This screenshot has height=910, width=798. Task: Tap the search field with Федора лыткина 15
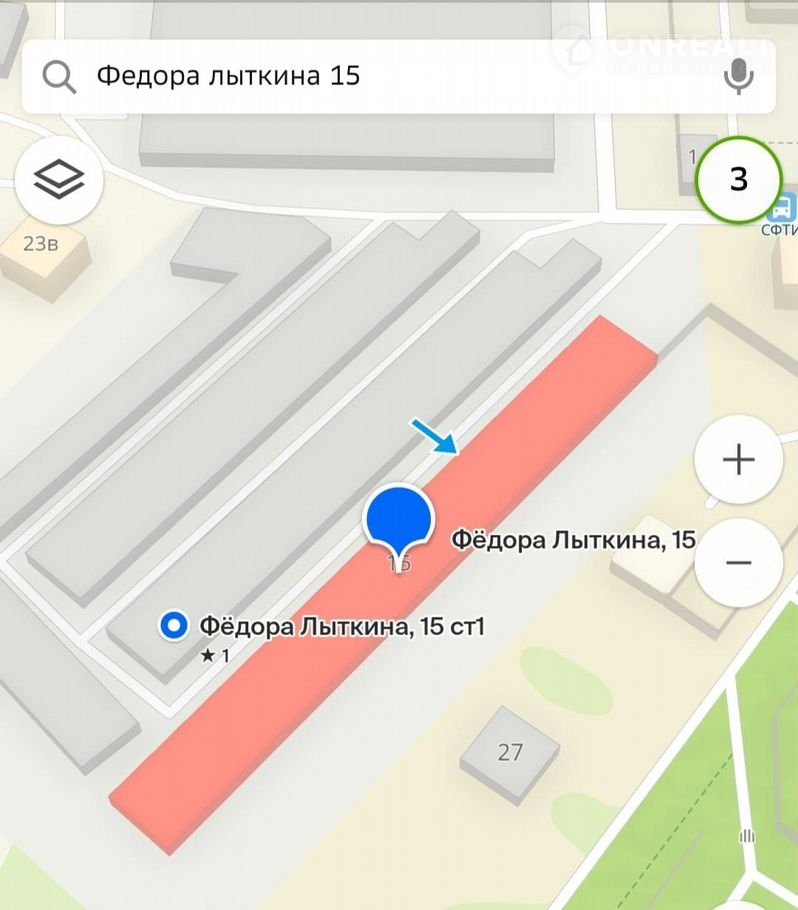click(390, 76)
